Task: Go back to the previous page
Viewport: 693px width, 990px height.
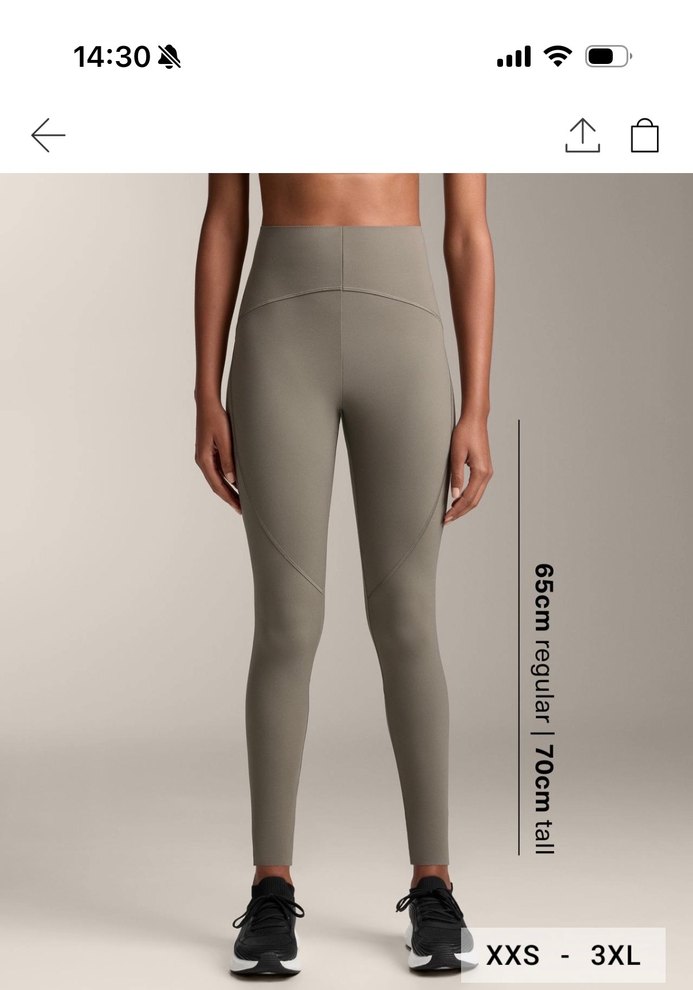Action: tap(47, 135)
